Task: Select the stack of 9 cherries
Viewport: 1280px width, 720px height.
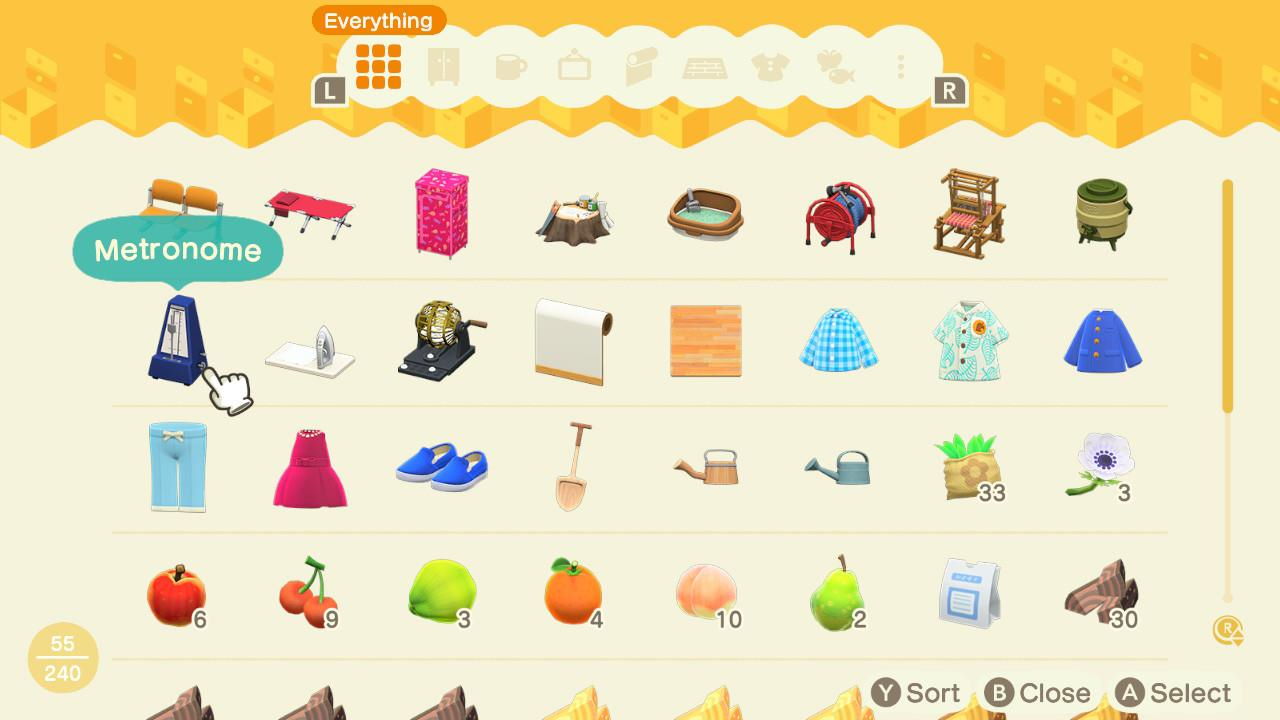Action: pyautogui.click(x=308, y=593)
